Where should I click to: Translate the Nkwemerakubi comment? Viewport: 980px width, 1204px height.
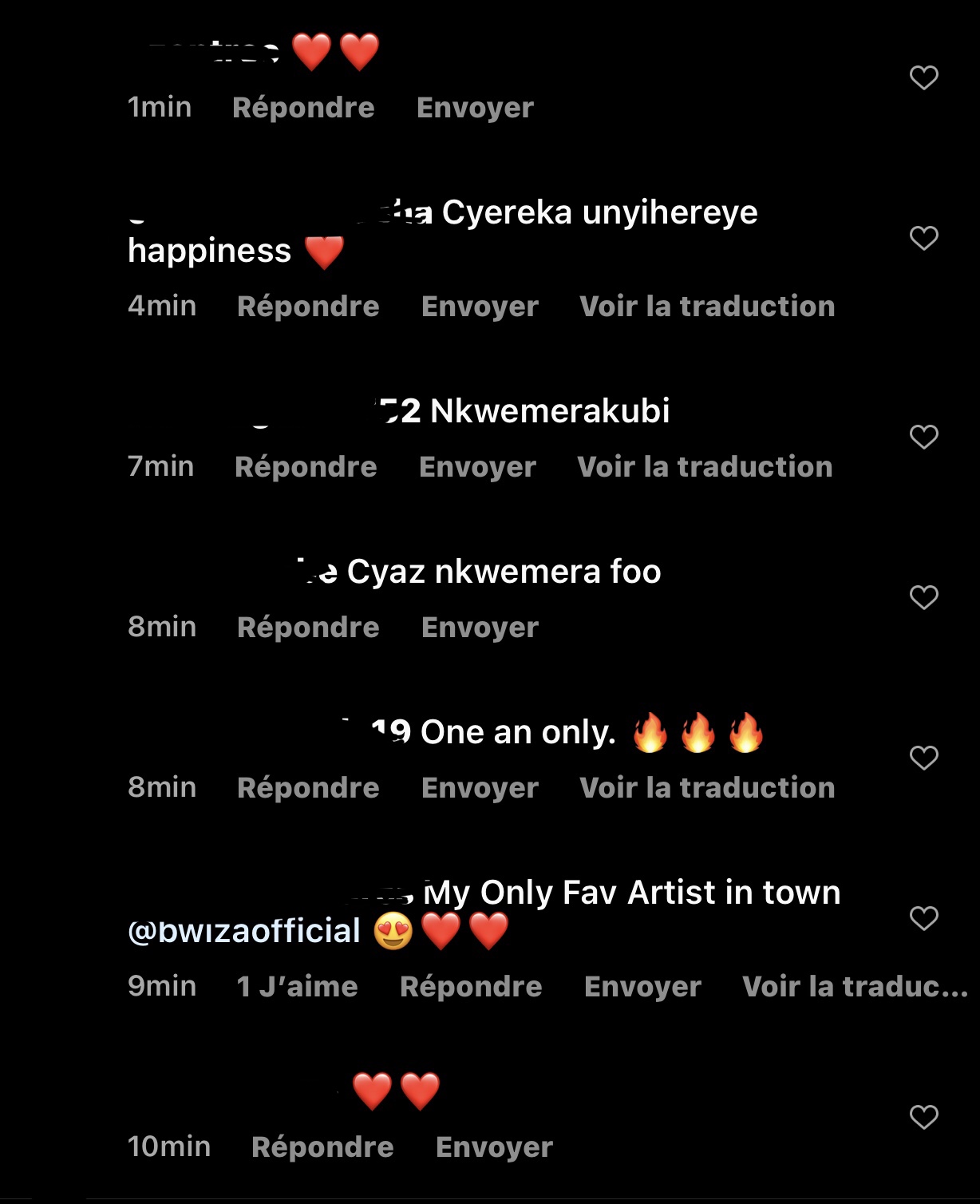(705, 467)
